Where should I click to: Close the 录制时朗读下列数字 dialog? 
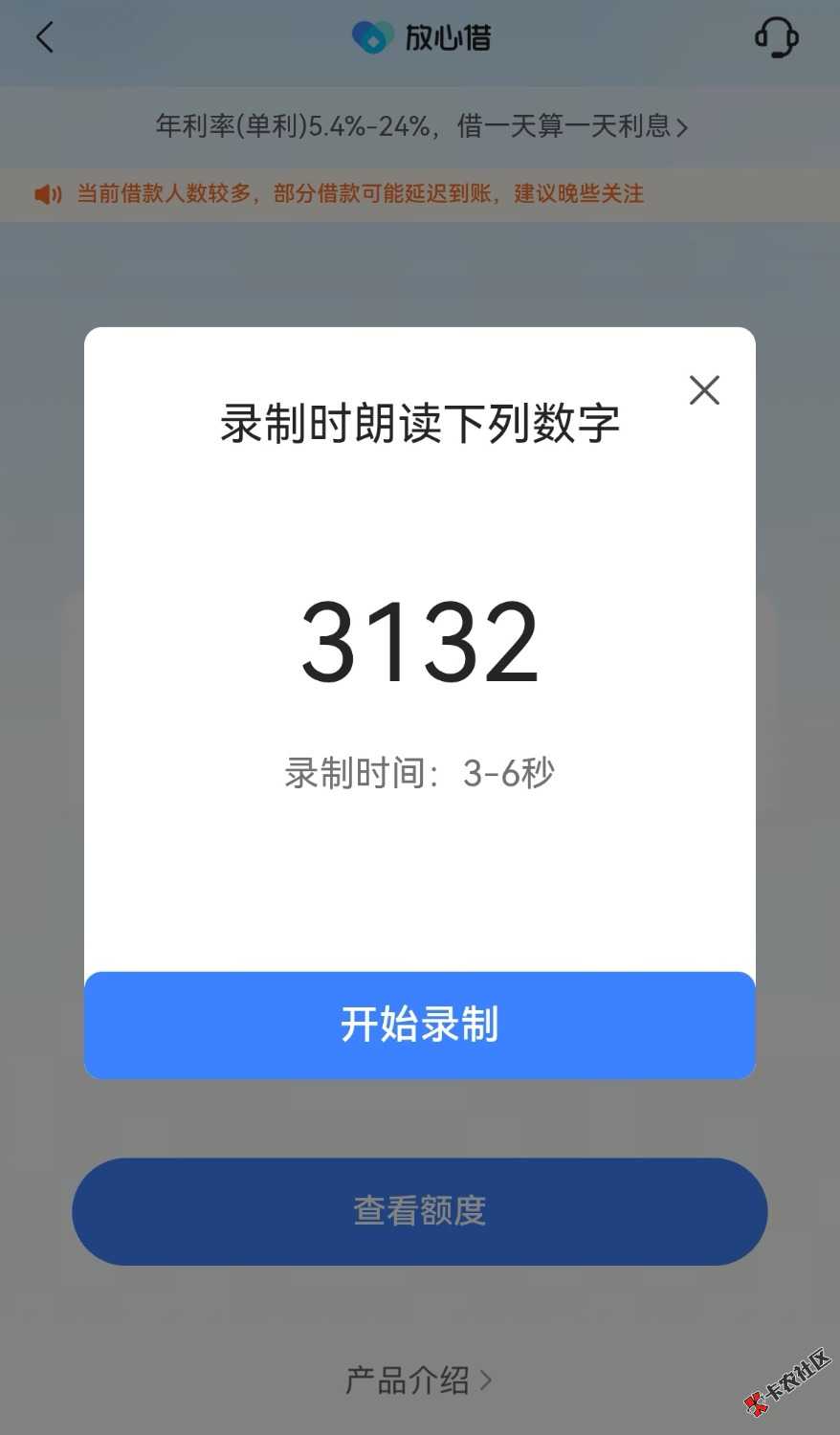tap(704, 390)
